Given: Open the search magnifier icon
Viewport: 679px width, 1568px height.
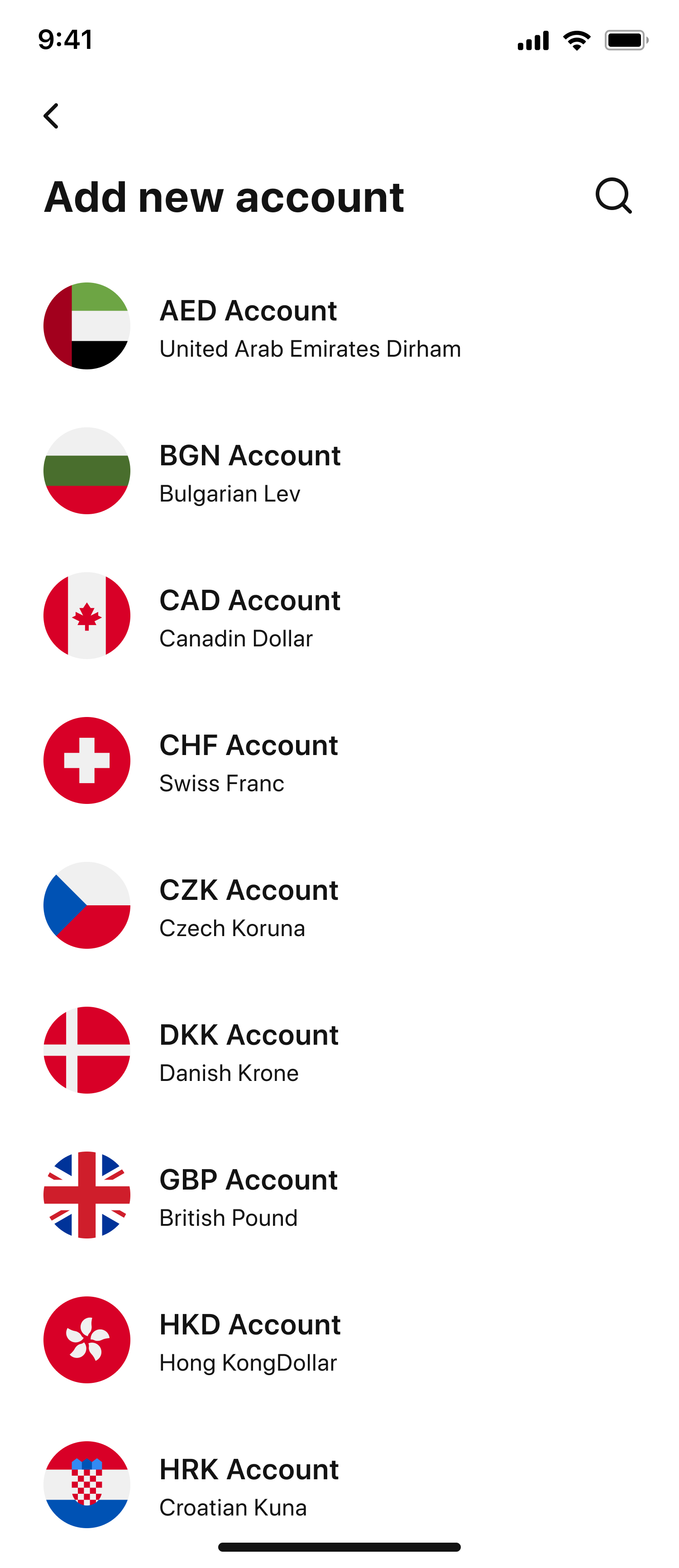Looking at the screenshot, I should click(x=613, y=196).
